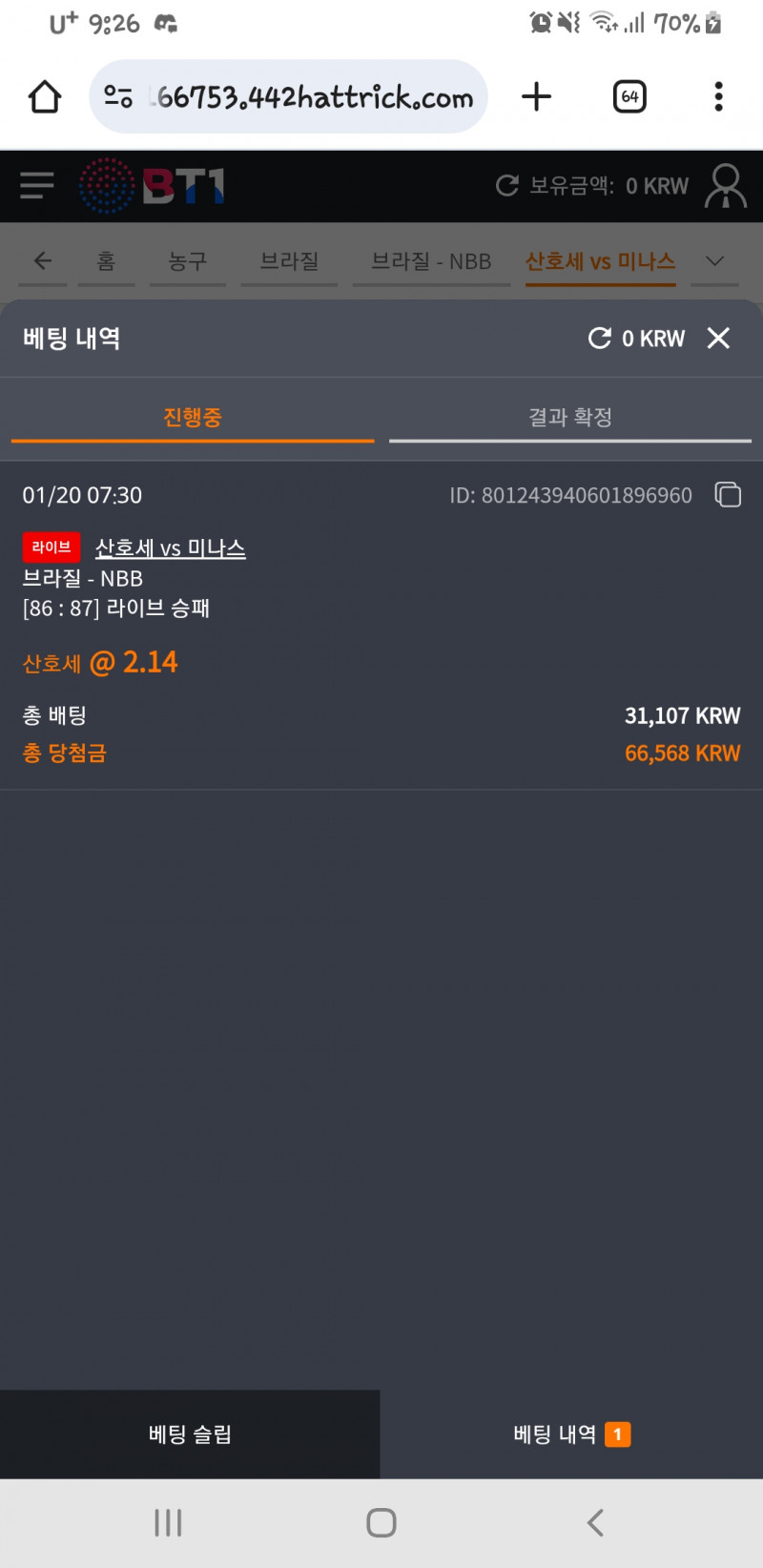The width and height of the screenshot is (763, 1568).
Task: Tap the system back button
Action: coord(595,1522)
